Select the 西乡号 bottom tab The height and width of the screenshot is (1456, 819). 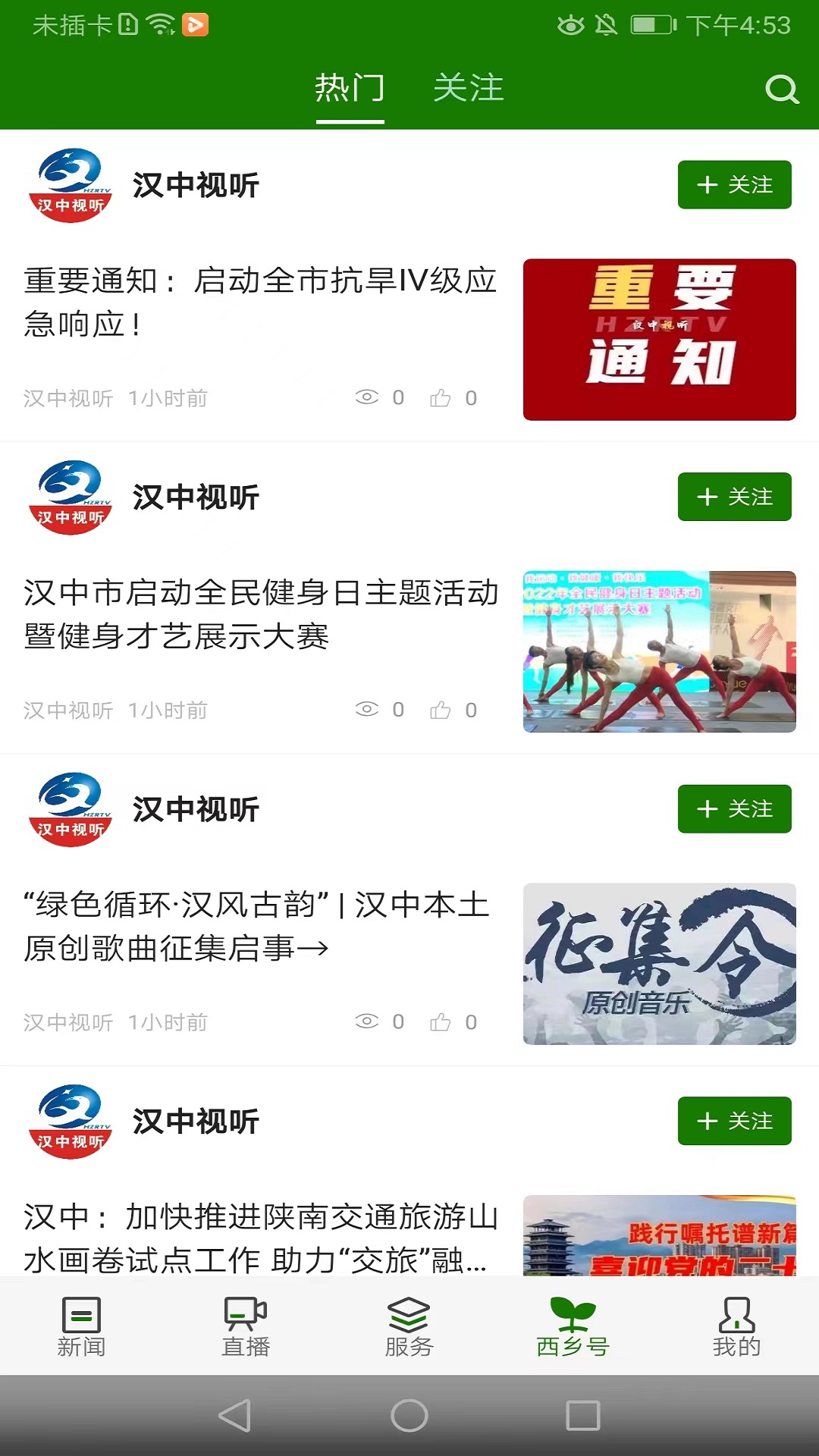pyautogui.click(x=573, y=1326)
